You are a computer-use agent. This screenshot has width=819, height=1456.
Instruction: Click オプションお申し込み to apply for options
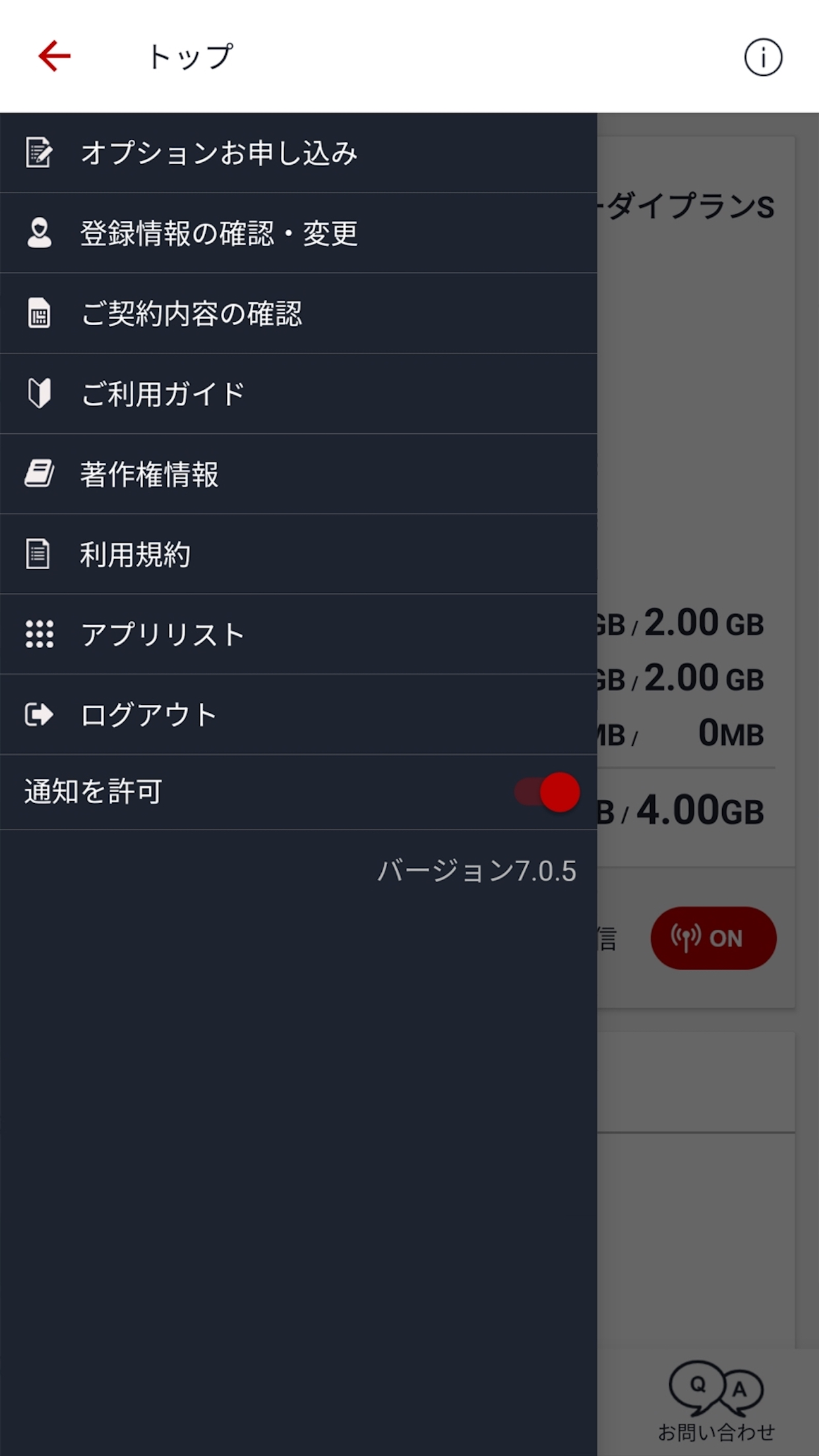(x=218, y=152)
